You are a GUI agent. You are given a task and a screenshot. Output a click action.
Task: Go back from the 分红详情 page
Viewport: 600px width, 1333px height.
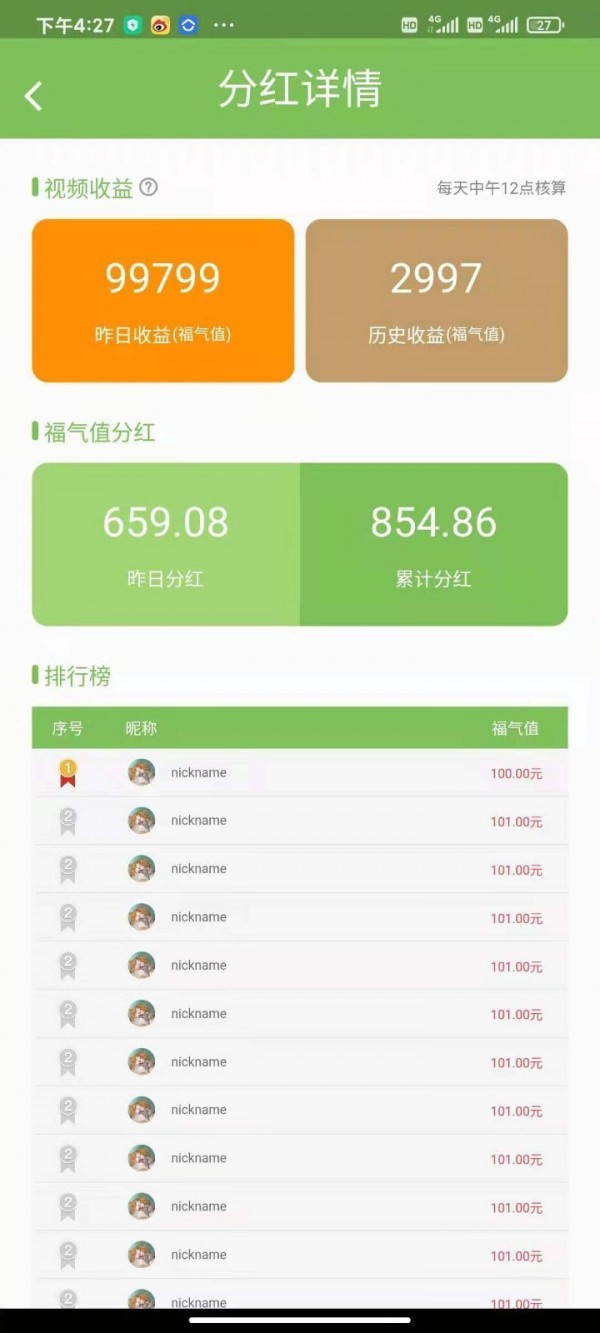(x=34, y=96)
